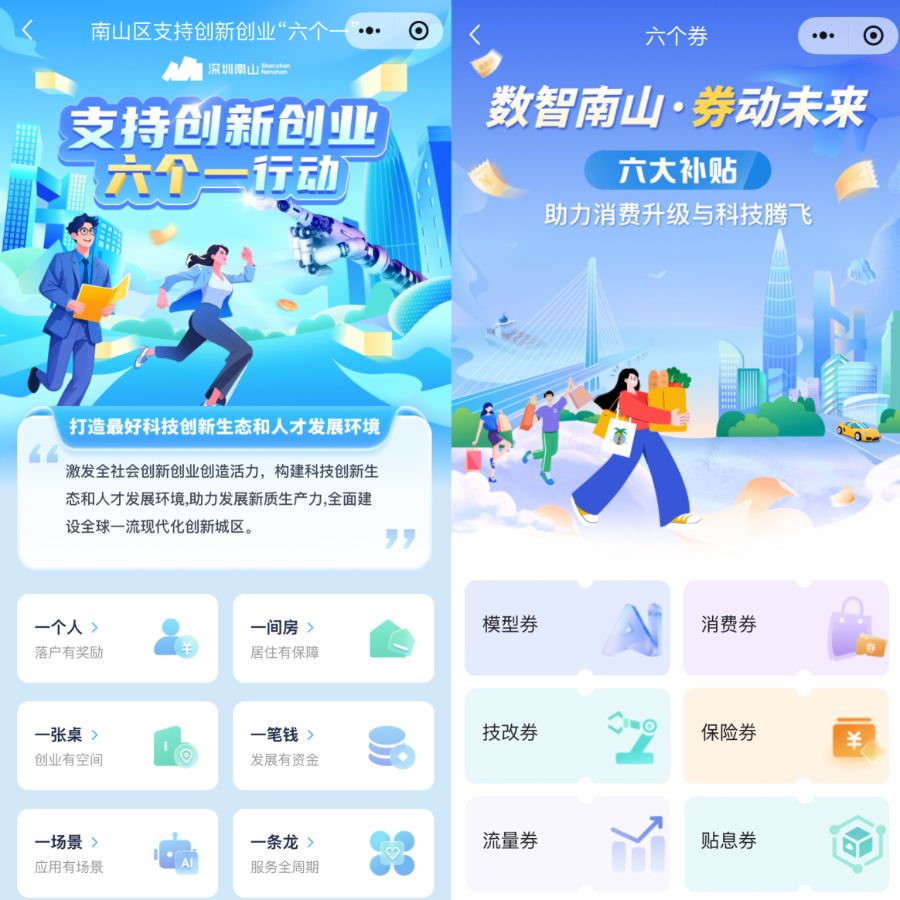The width and height of the screenshot is (900, 900).
Task: Go back from the 南山区支持创新创业 page
Action: pyautogui.click(x=27, y=30)
